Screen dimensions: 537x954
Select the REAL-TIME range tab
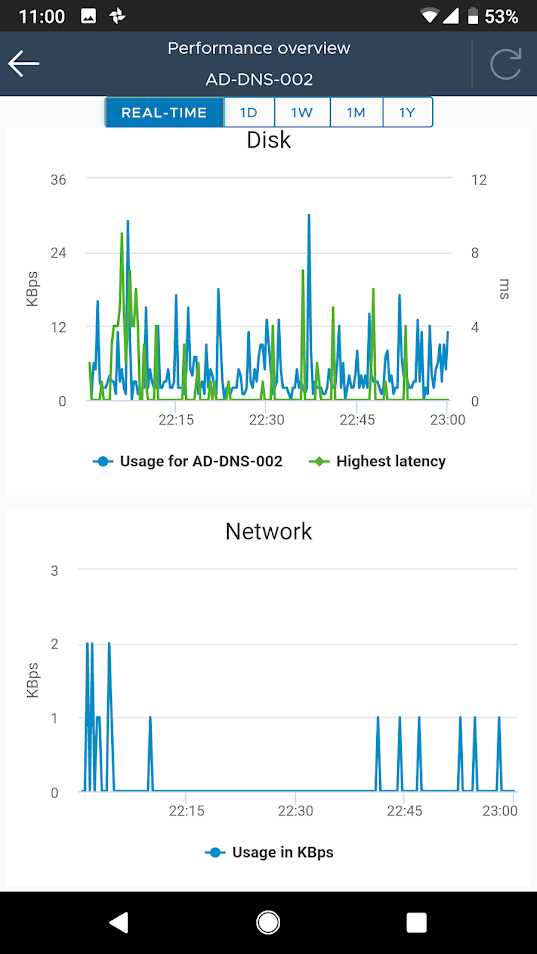click(x=164, y=113)
